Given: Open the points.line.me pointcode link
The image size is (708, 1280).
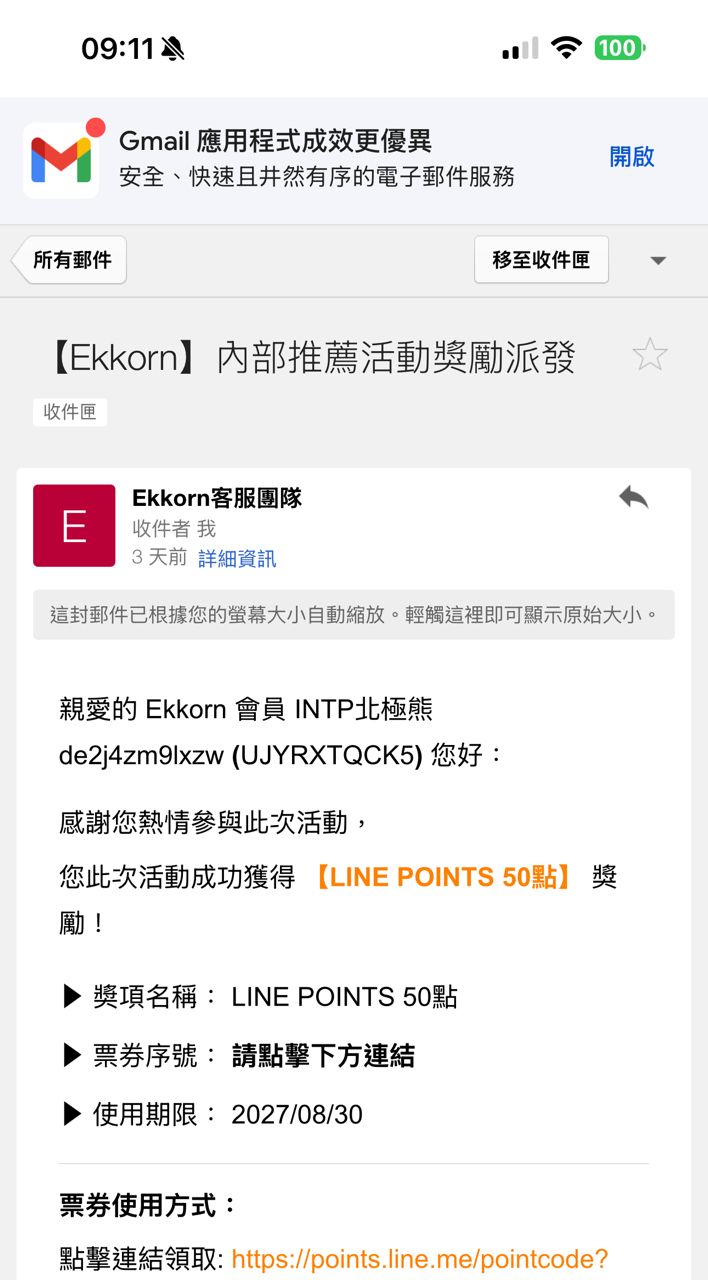Looking at the screenshot, I should pos(419,1259).
